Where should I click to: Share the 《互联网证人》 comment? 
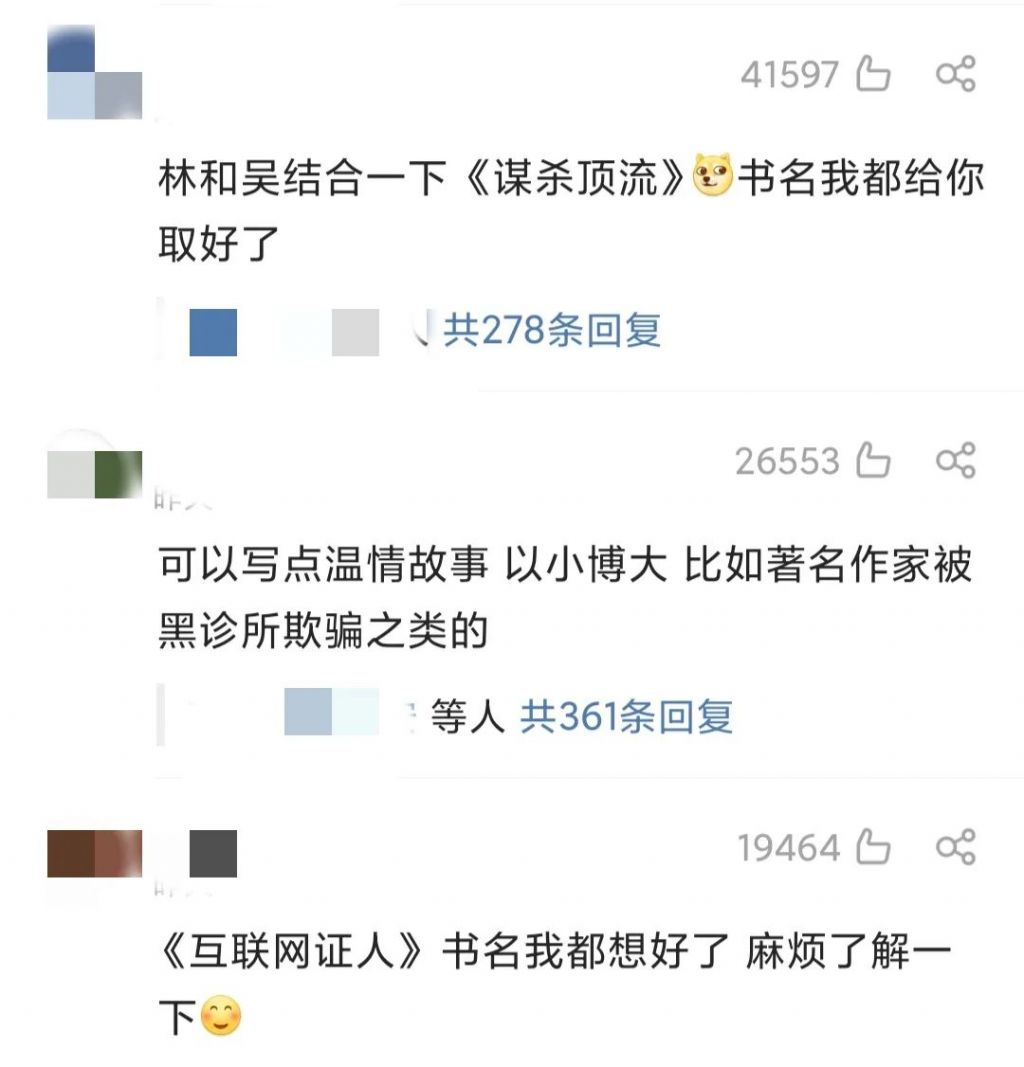(955, 848)
